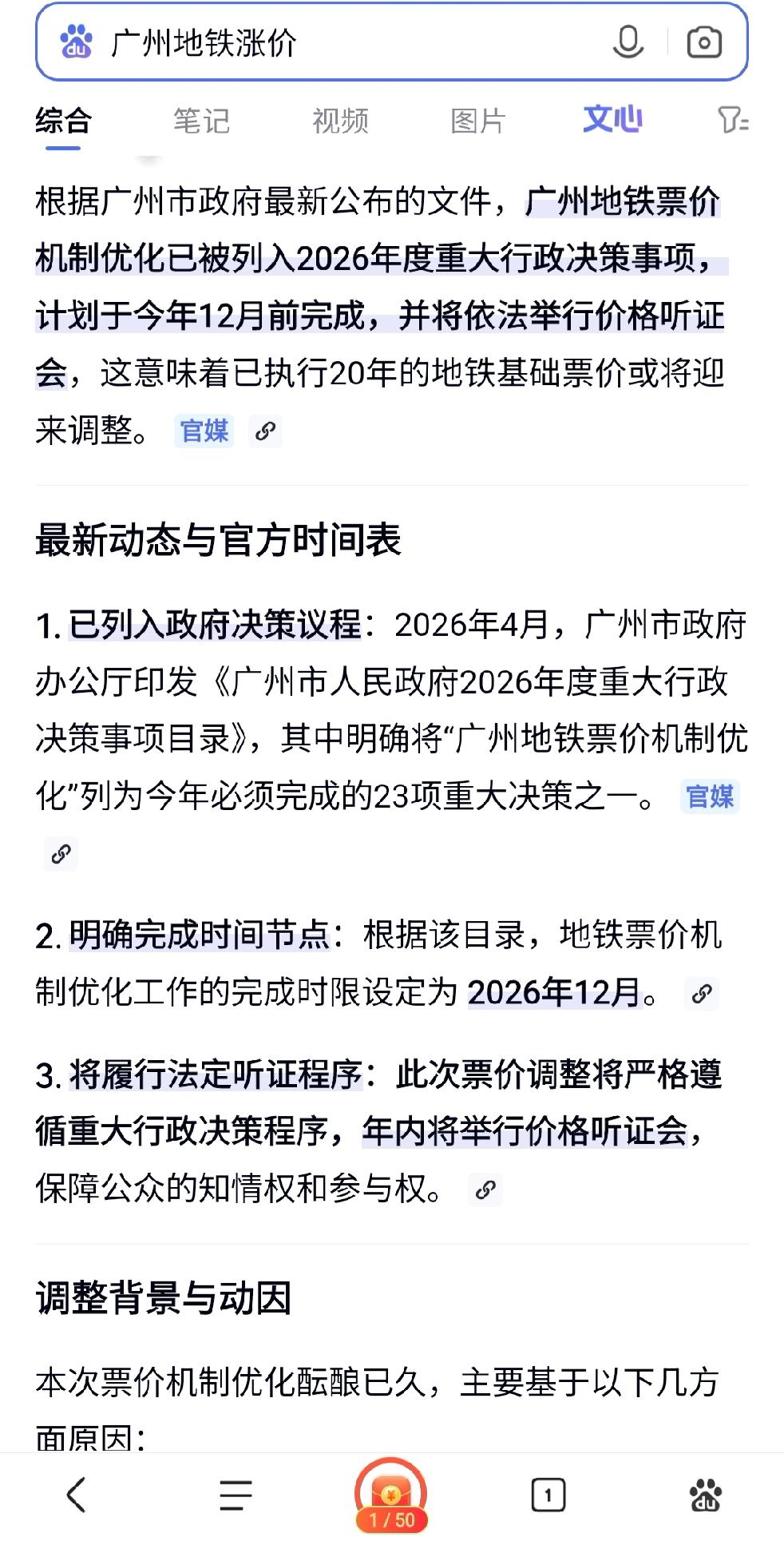Switch to the 视频 tab
784x1545 pixels.
[x=342, y=120]
